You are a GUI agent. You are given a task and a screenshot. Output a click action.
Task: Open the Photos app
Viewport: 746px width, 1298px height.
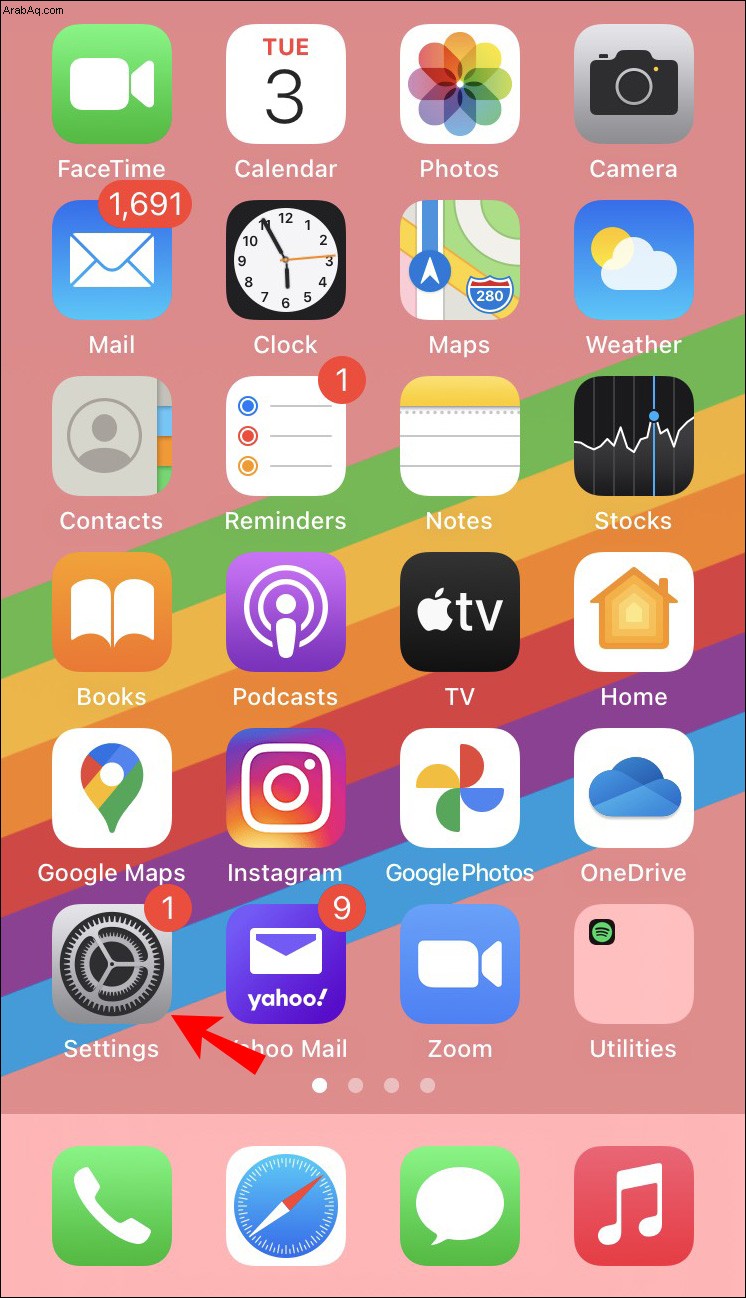click(x=460, y=84)
